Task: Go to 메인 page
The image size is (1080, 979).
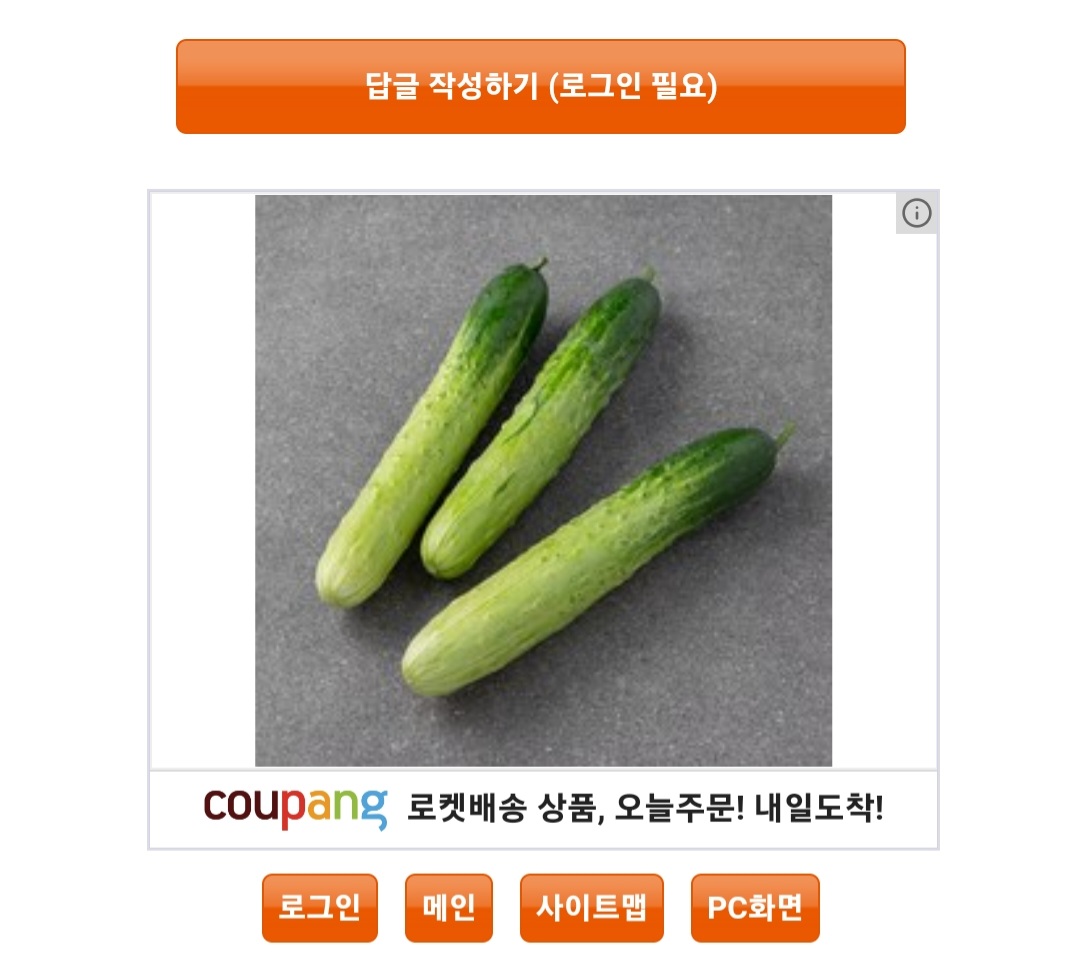Action: click(x=448, y=908)
